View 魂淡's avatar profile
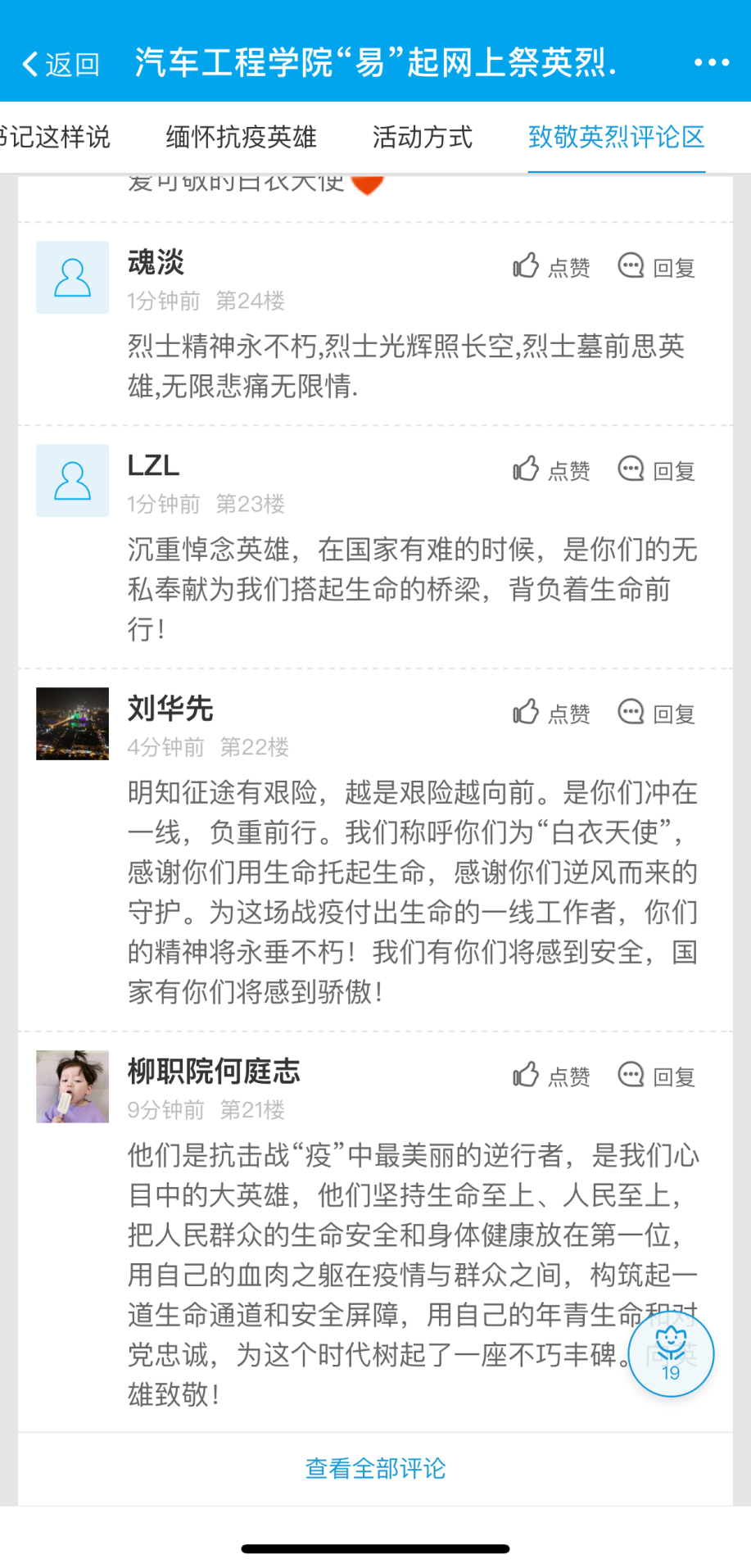 click(72, 277)
